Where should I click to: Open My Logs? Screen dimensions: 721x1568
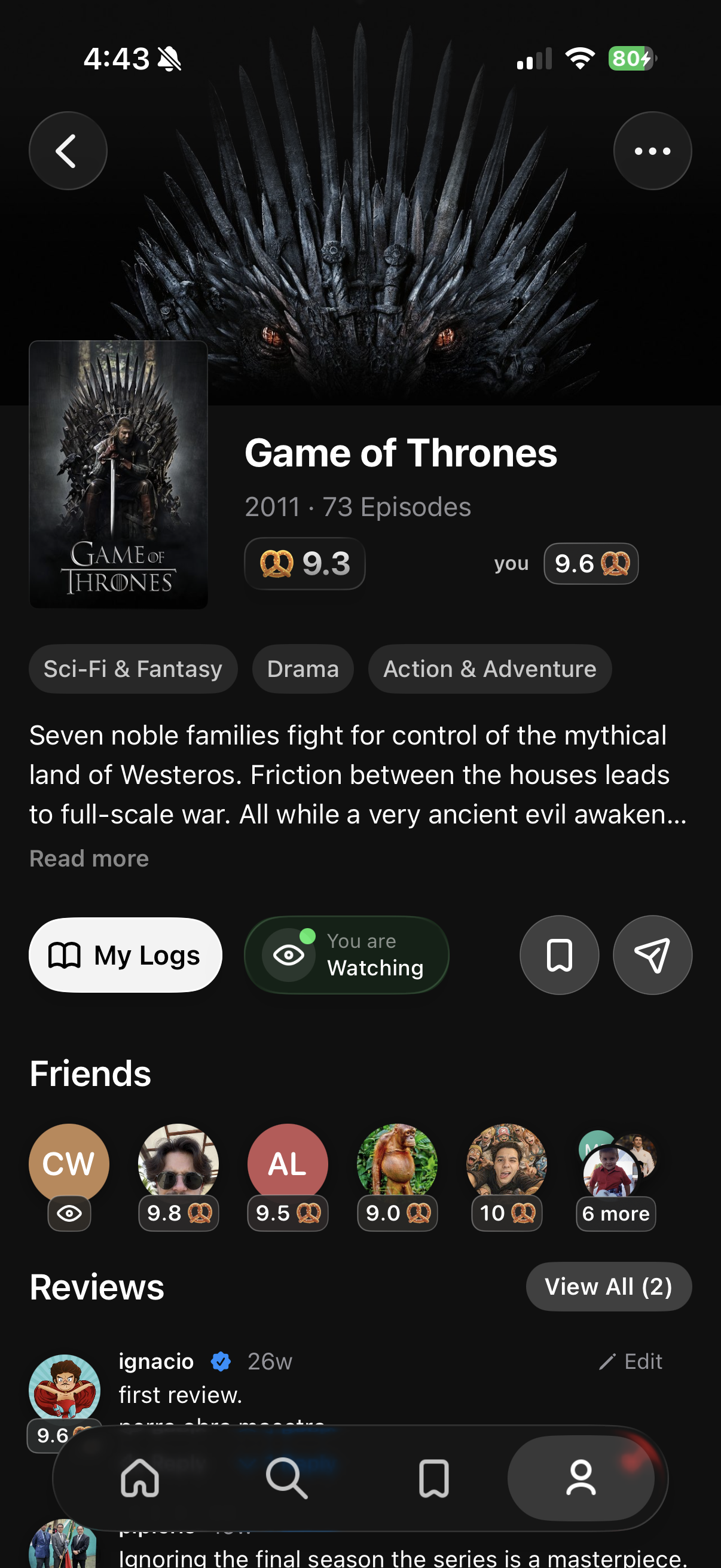126,954
